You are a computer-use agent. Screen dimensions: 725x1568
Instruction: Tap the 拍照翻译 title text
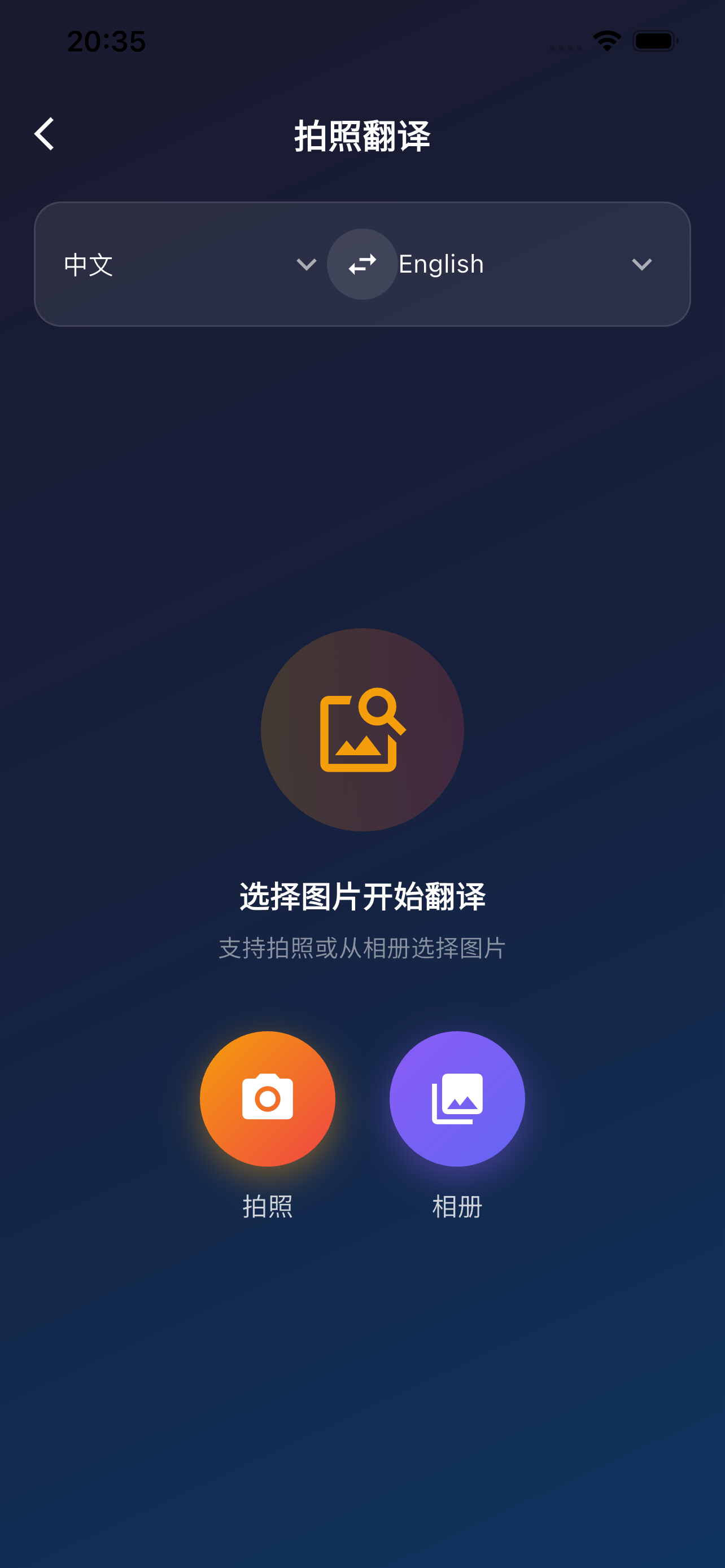click(361, 135)
